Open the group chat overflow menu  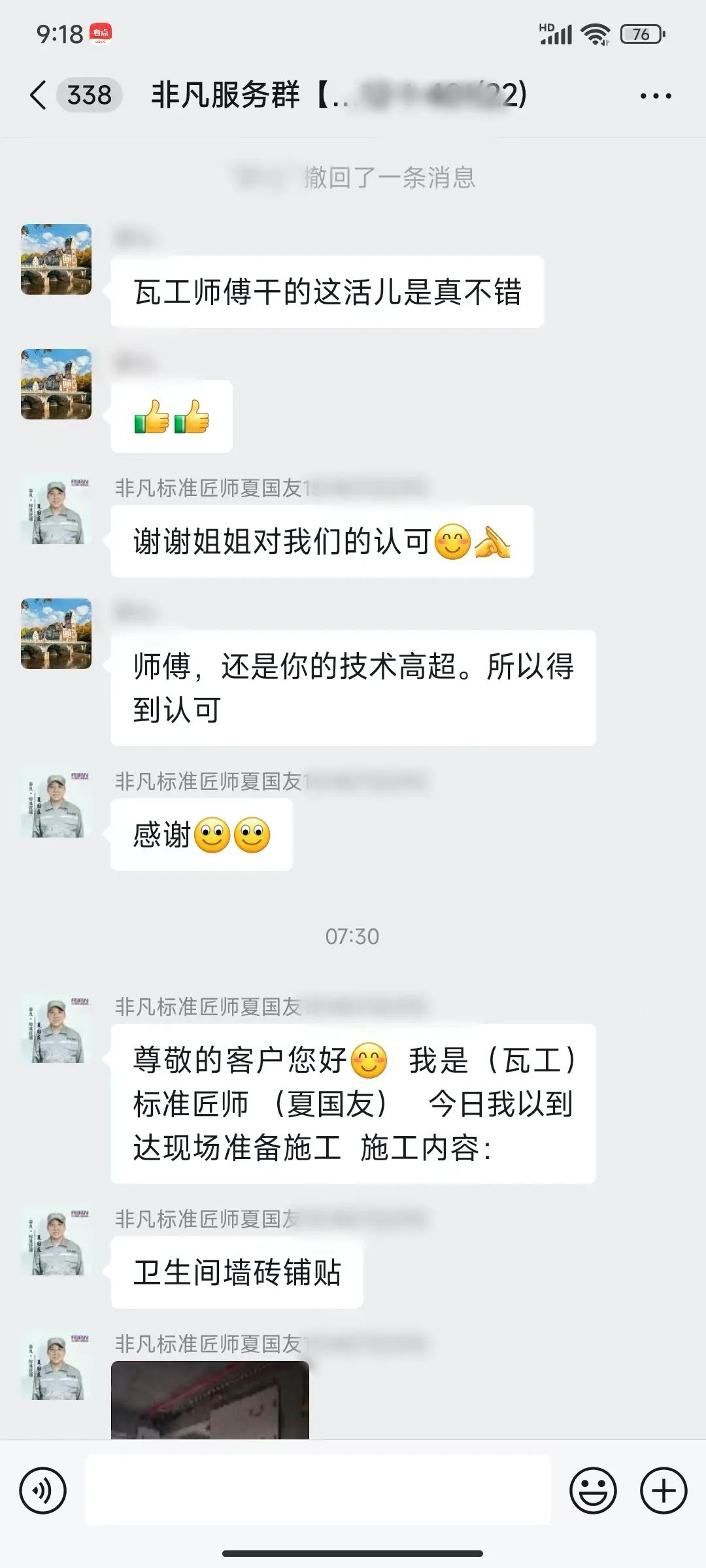coord(656,96)
